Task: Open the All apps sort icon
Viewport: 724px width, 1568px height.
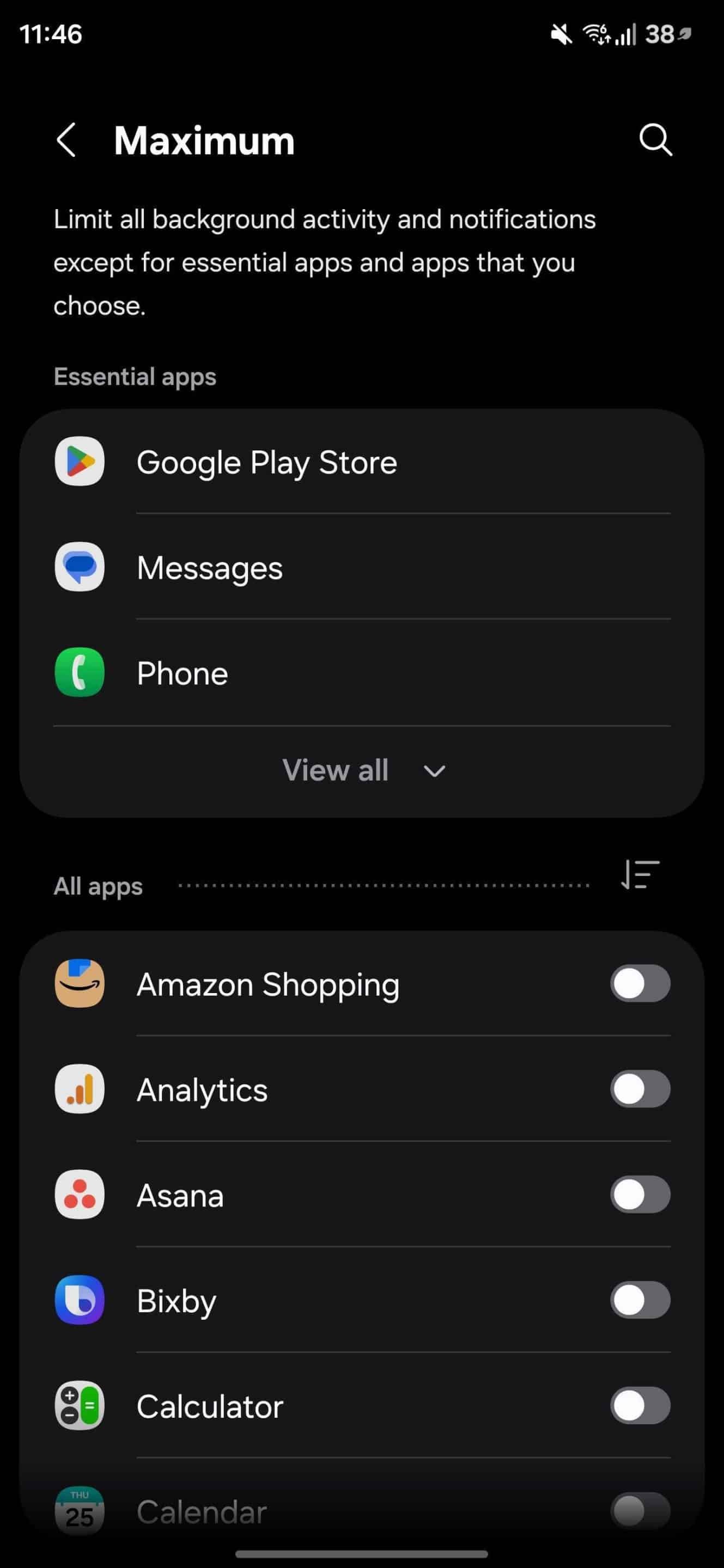Action: (640, 875)
